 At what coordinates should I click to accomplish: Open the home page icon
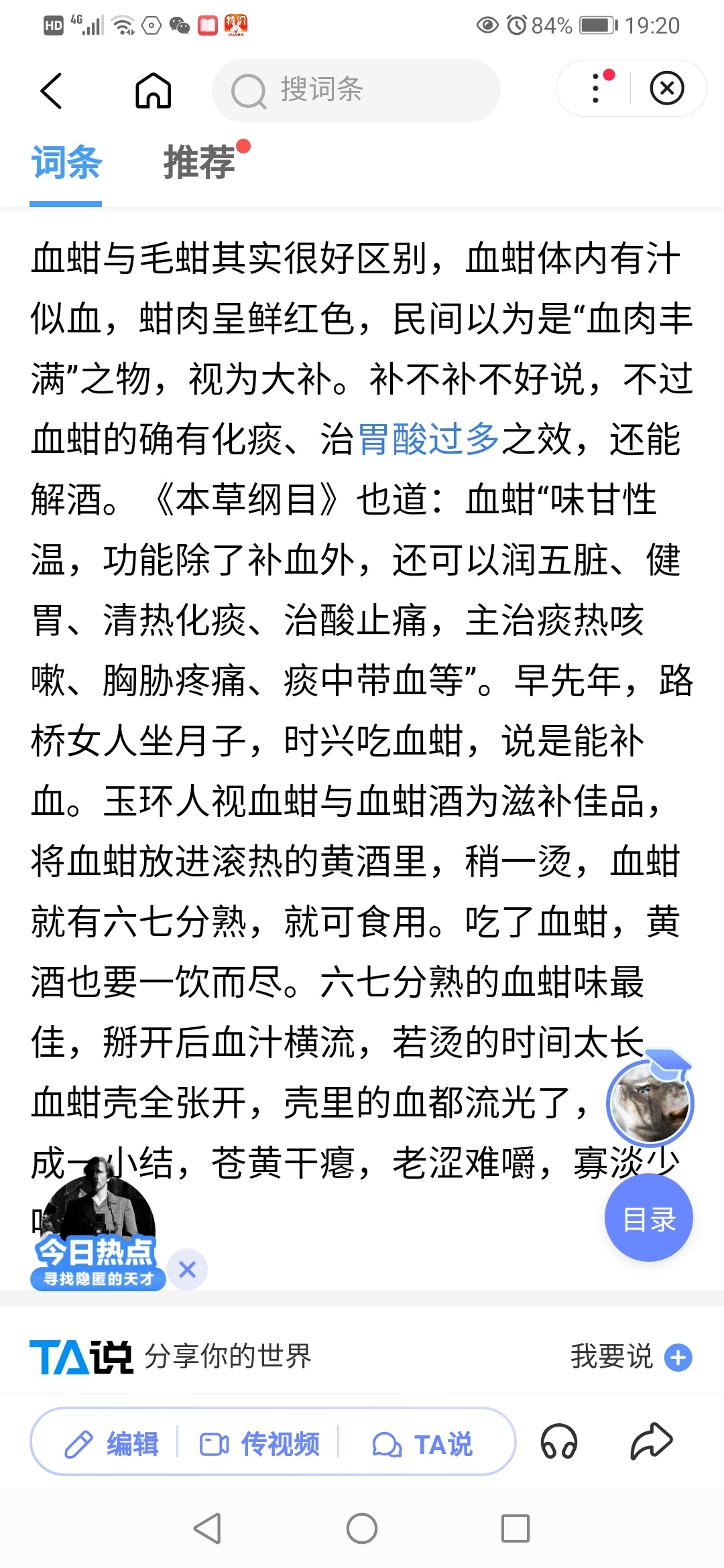154,90
